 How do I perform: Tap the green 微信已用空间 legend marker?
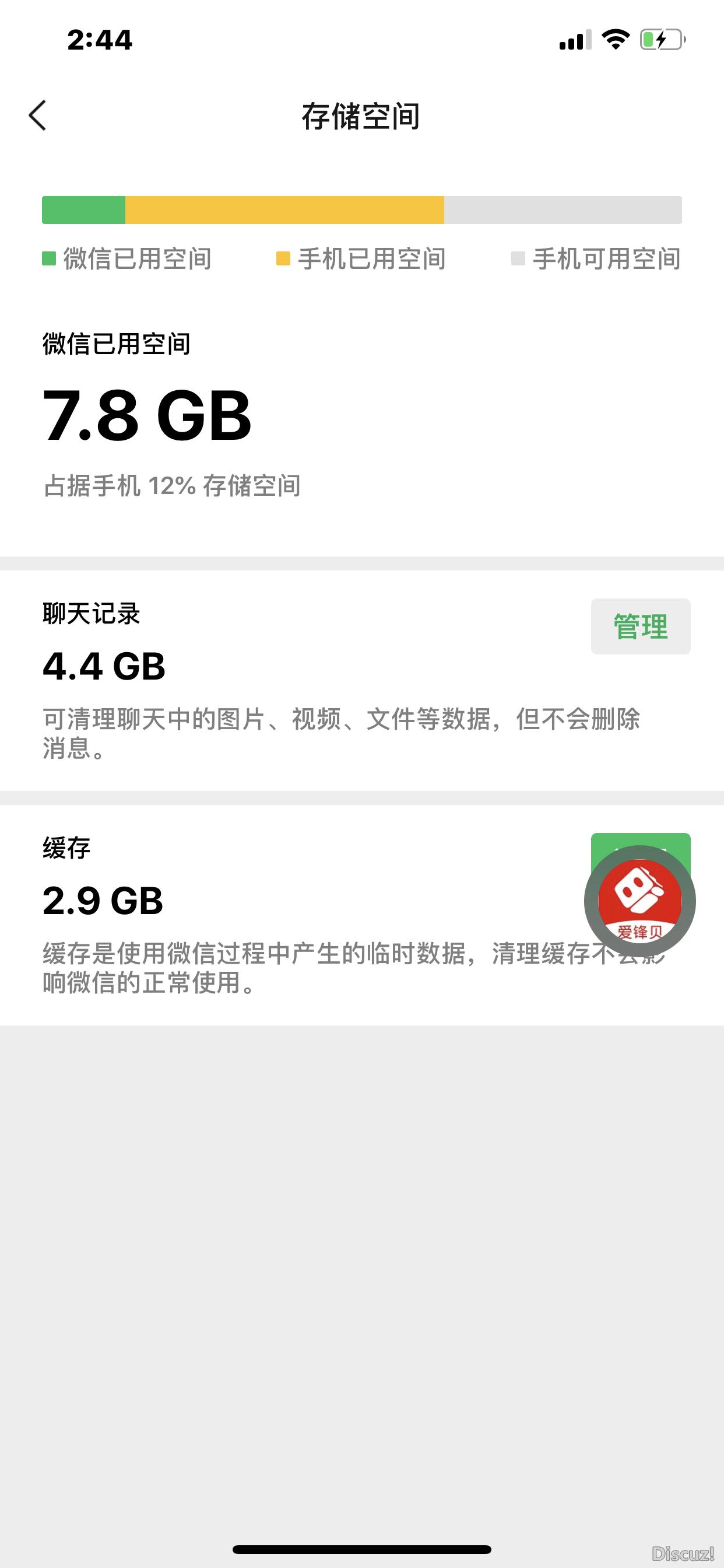48,257
